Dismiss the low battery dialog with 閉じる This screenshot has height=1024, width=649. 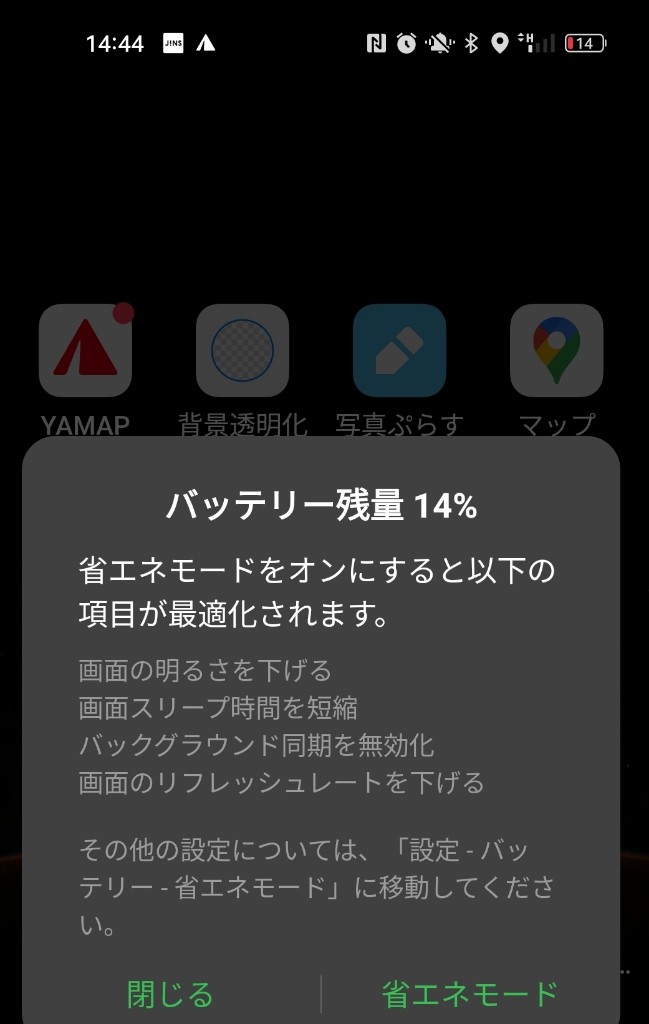pyautogui.click(x=170, y=994)
